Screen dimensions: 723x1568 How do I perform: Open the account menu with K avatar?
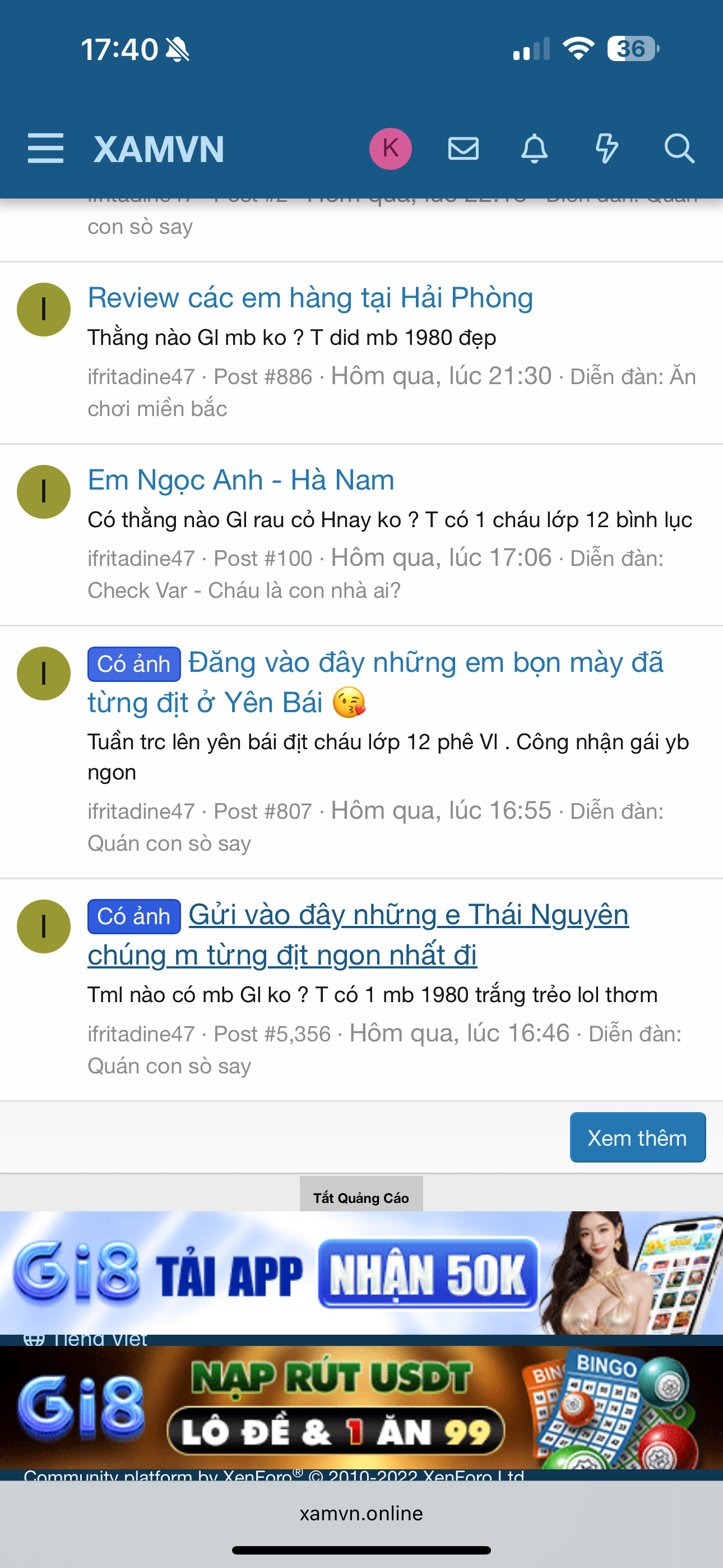tap(390, 149)
